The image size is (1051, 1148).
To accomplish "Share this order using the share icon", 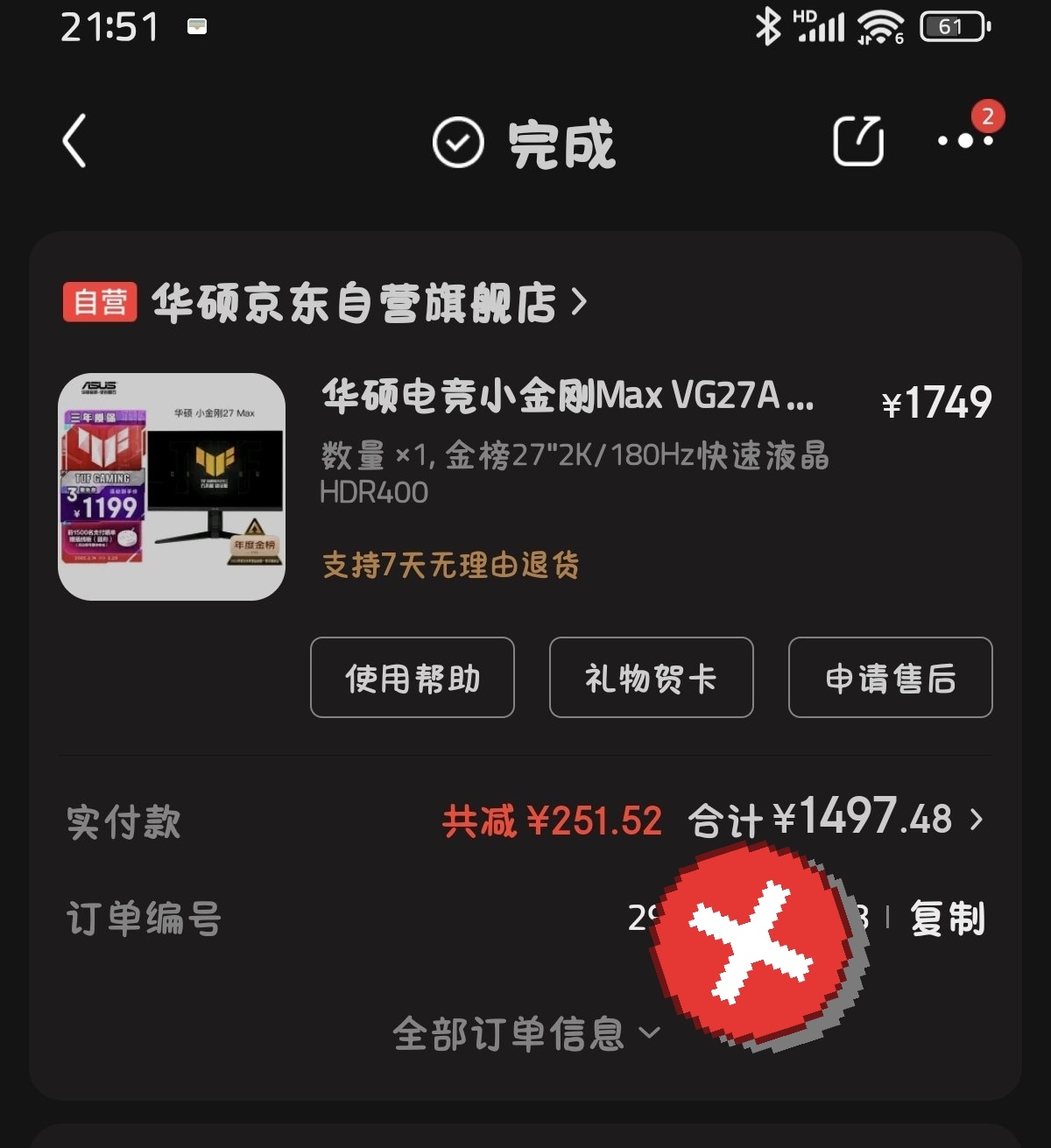I will [857, 141].
